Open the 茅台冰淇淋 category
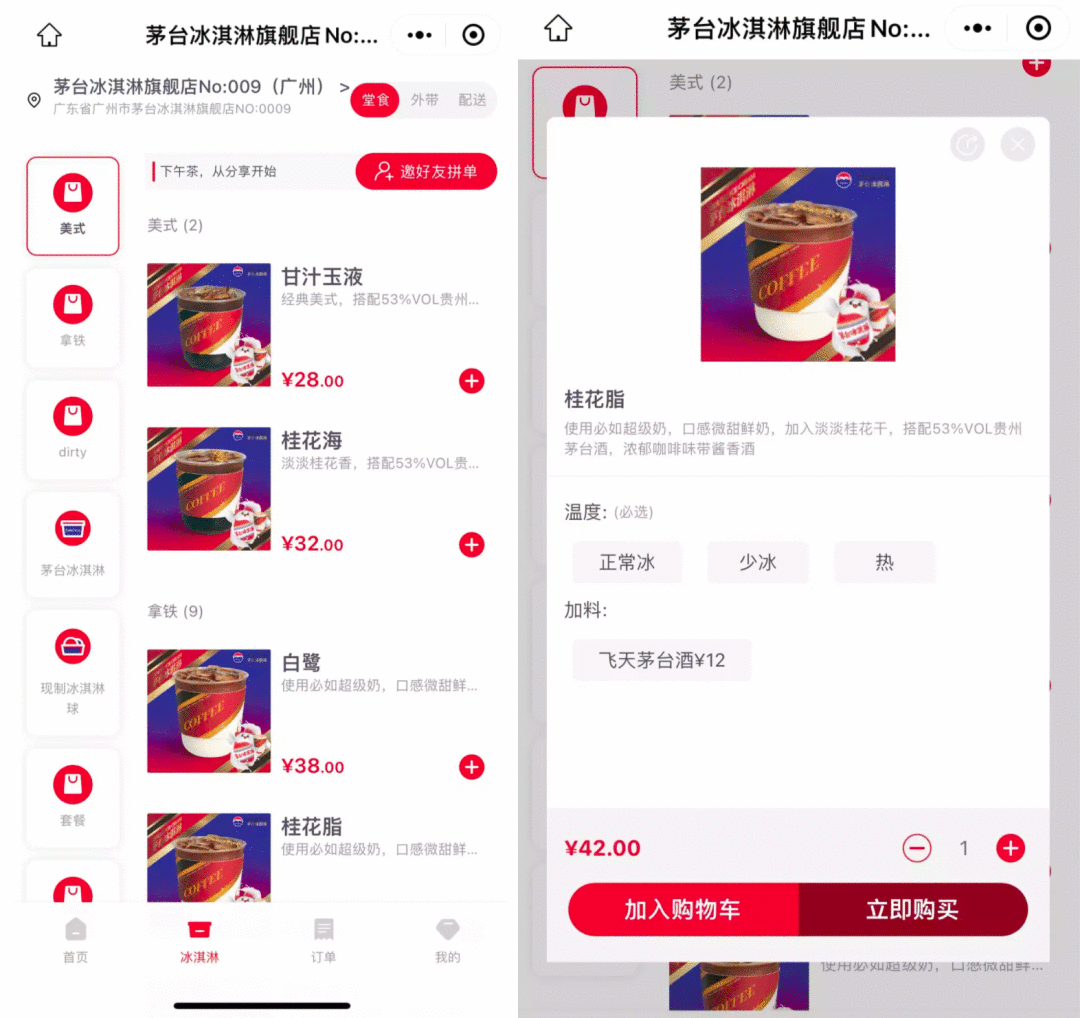 72,542
